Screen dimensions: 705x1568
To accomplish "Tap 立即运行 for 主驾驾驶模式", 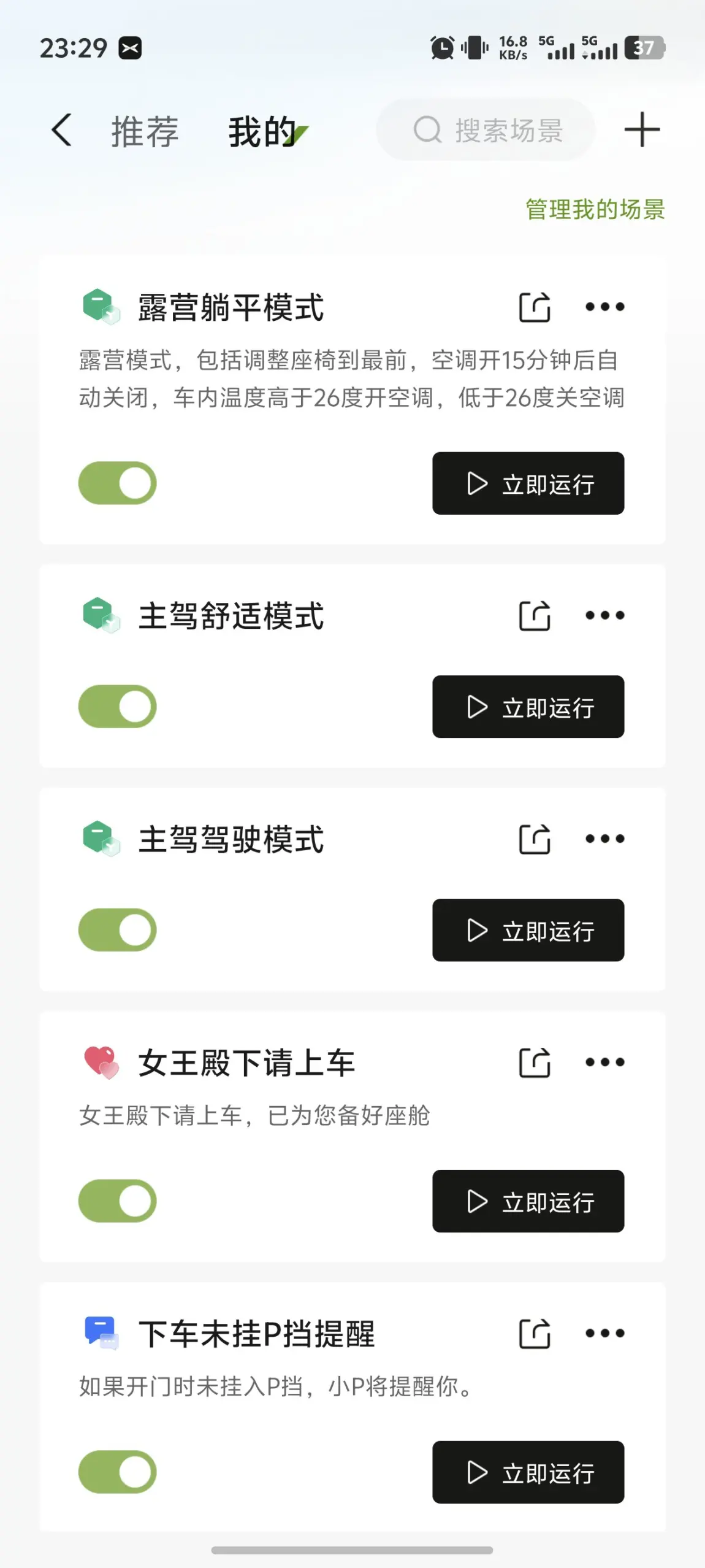I will coord(528,930).
